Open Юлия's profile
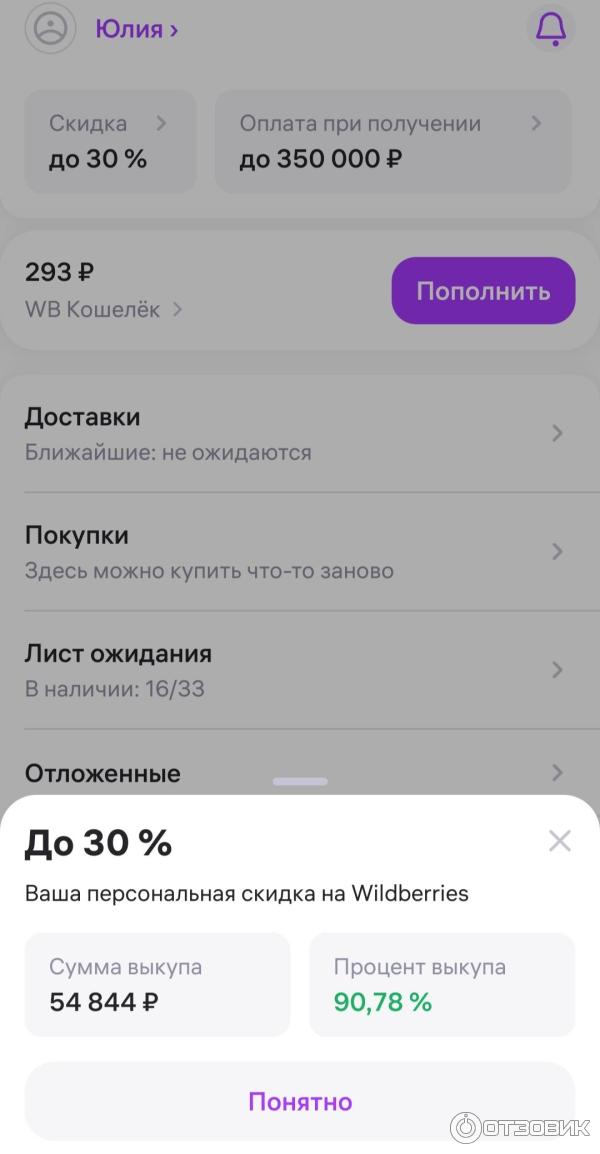The width and height of the screenshot is (600, 1154). [x=136, y=30]
